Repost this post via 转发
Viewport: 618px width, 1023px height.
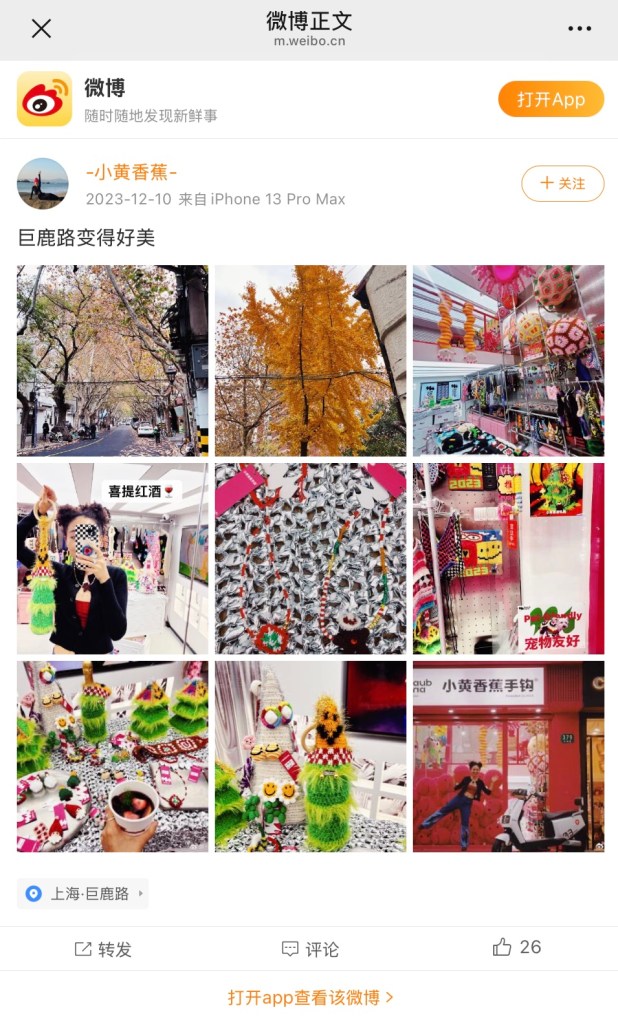pyautogui.click(x=103, y=949)
